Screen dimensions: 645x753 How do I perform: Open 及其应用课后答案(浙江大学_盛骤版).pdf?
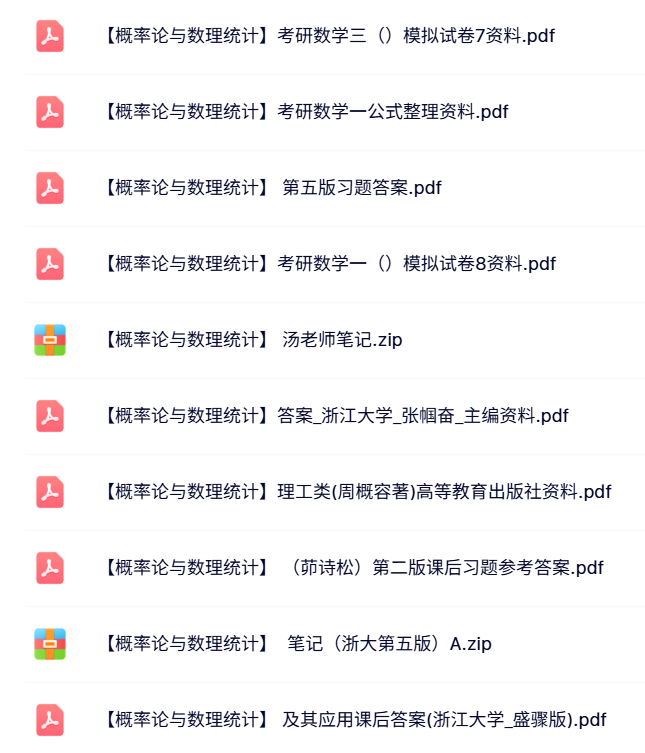coord(353,720)
